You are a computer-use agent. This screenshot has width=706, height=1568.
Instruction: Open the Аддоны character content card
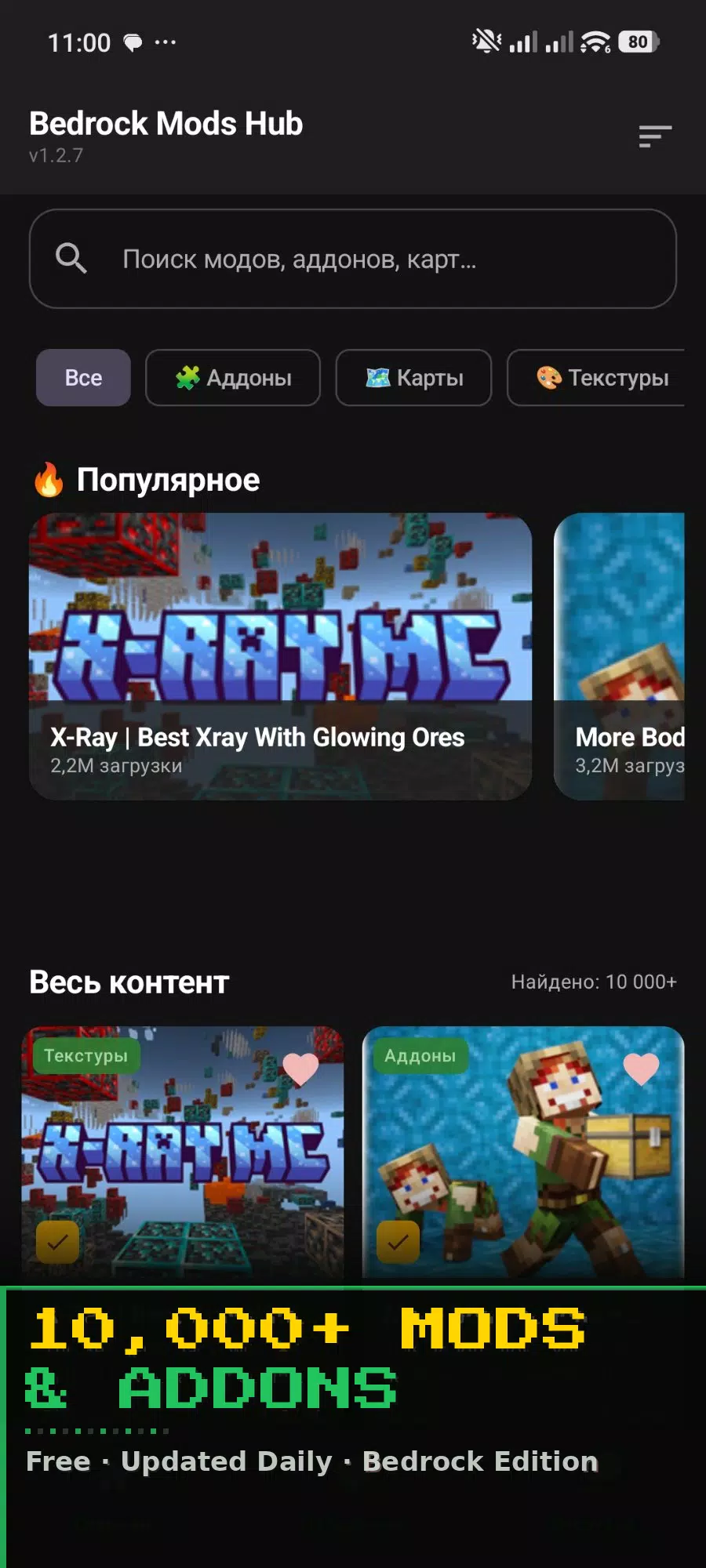[x=523, y=1154]
